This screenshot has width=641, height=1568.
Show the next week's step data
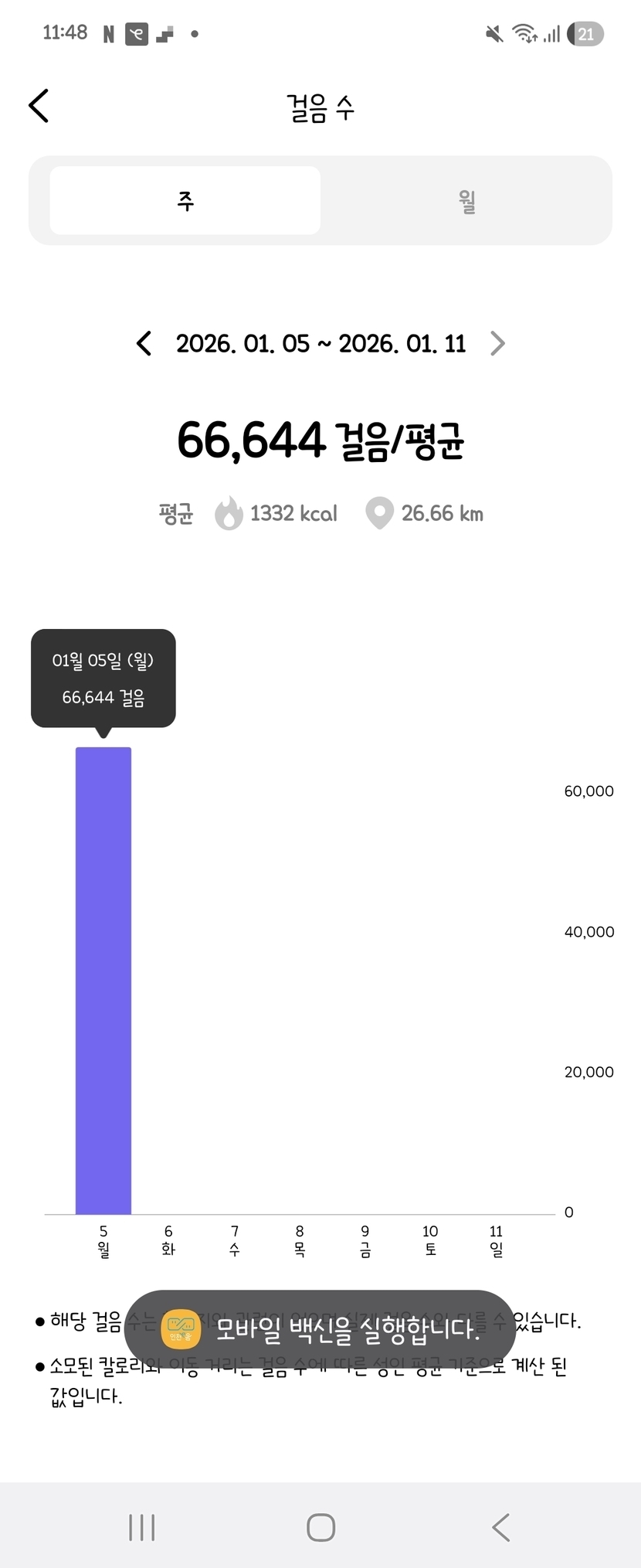click(497, 343)
